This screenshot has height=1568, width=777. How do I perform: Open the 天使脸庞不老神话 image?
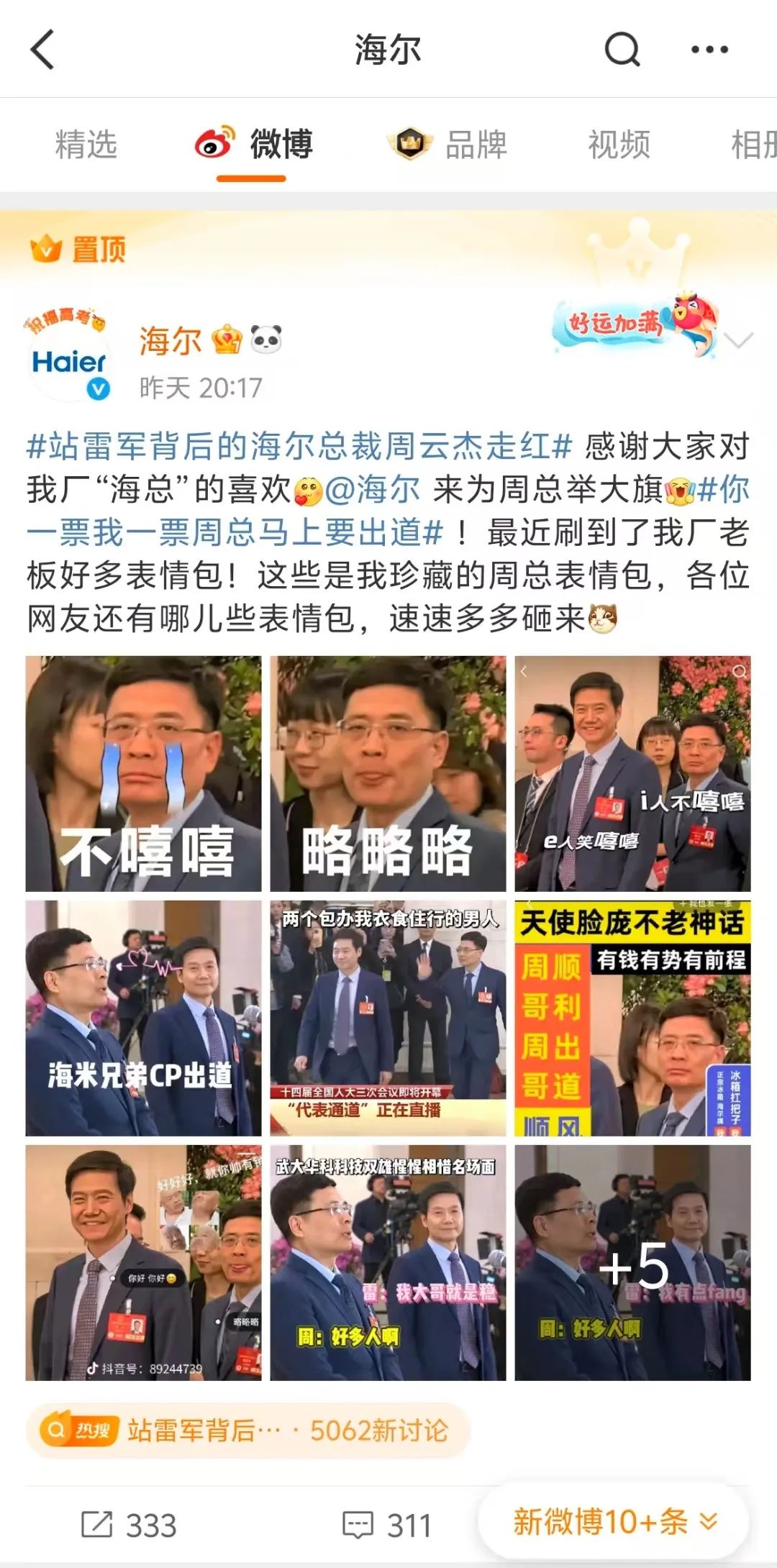(632, 1018)
